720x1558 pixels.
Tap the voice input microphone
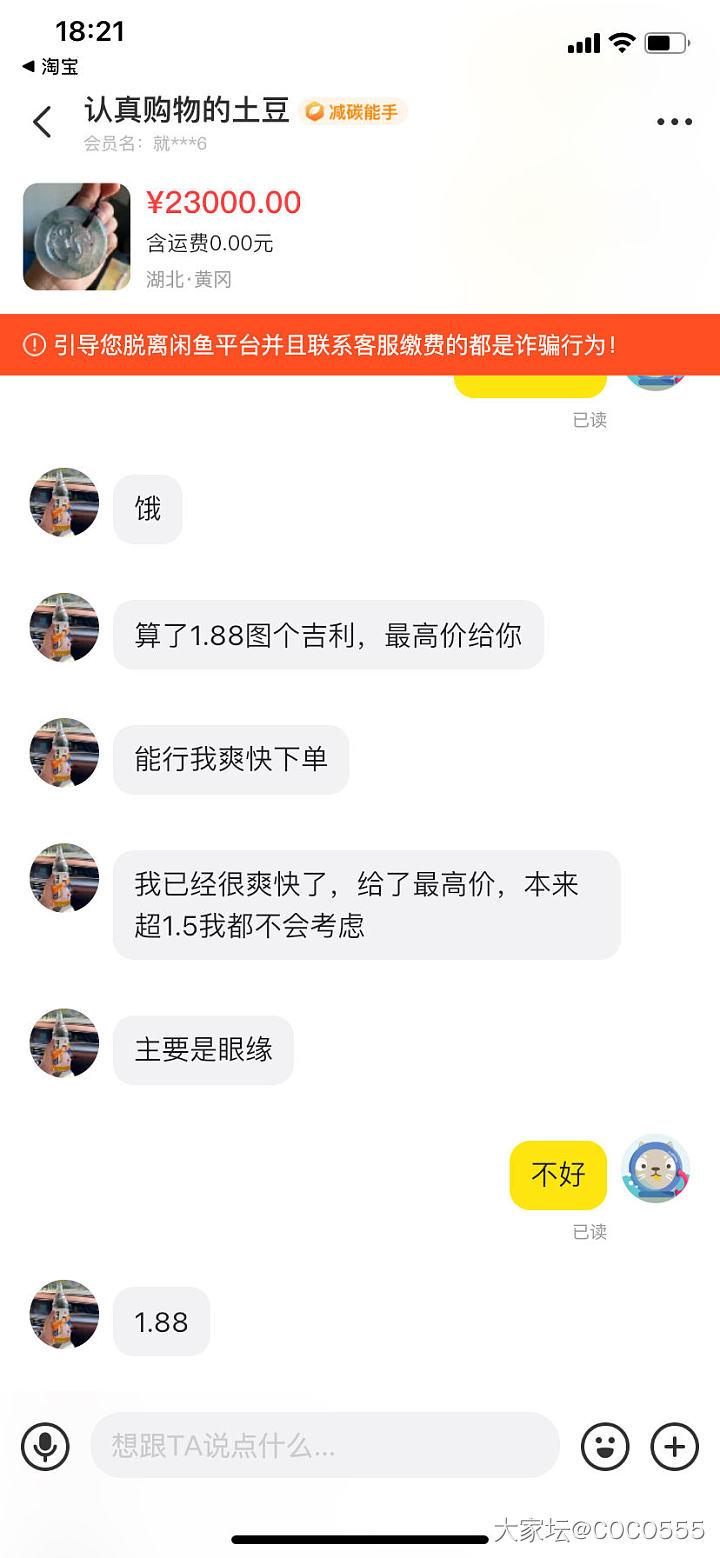46,1446
